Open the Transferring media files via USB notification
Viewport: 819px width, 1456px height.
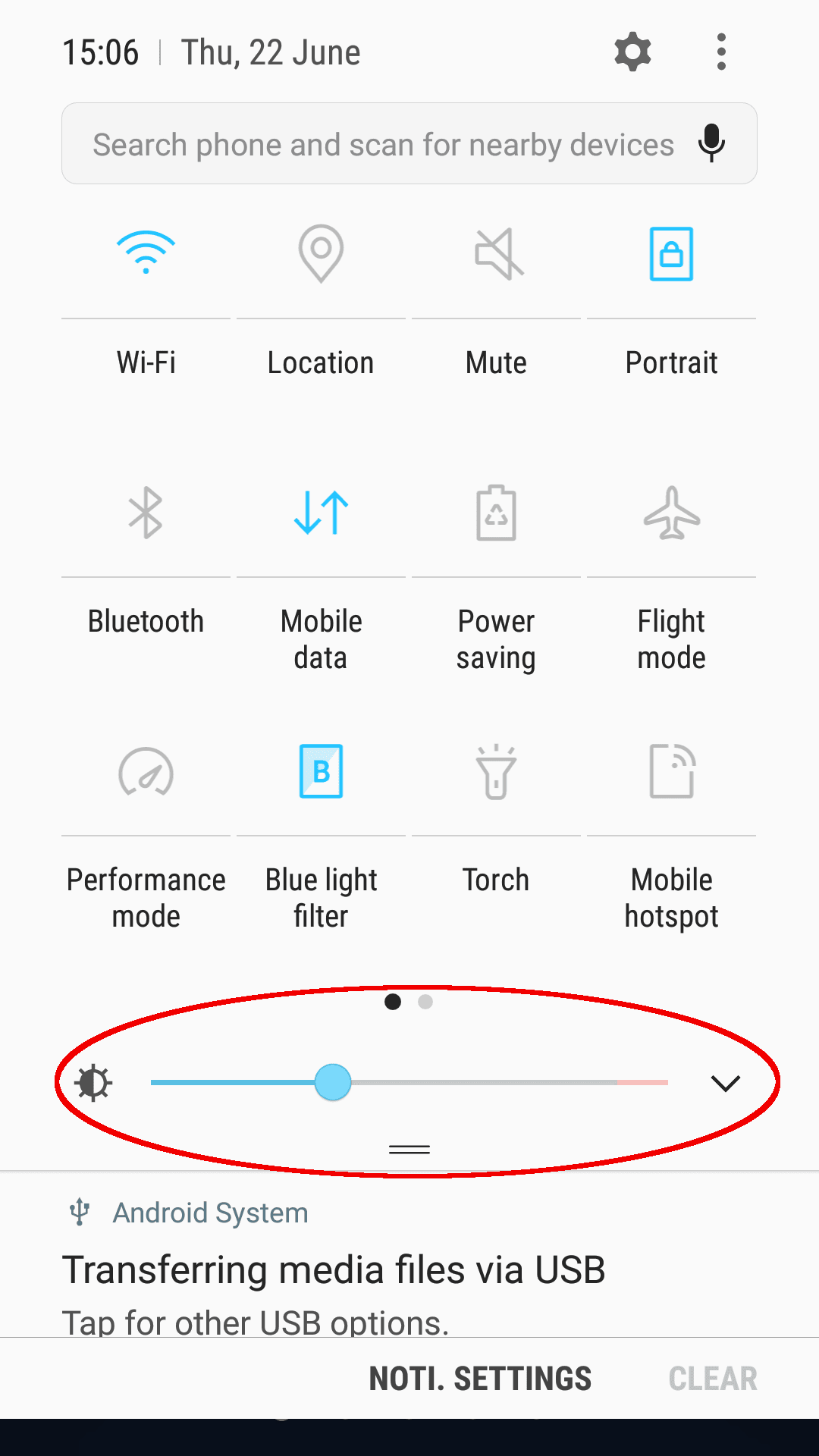(334, 1270)
